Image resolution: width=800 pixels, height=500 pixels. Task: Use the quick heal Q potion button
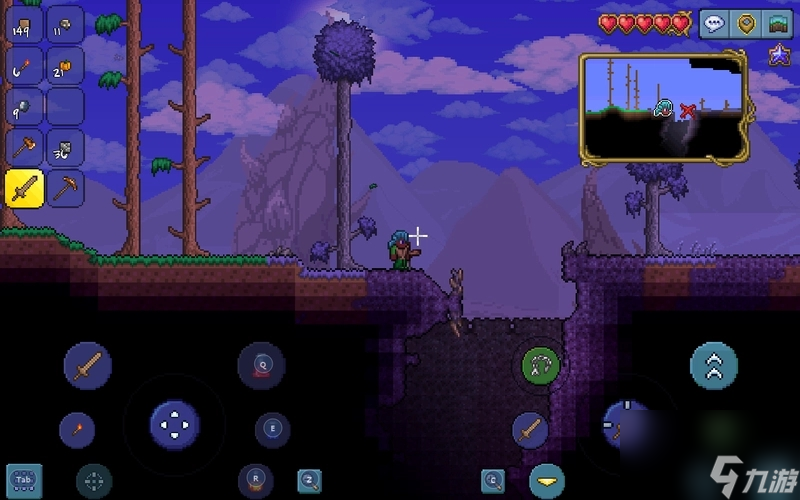[x=261, y=365]
